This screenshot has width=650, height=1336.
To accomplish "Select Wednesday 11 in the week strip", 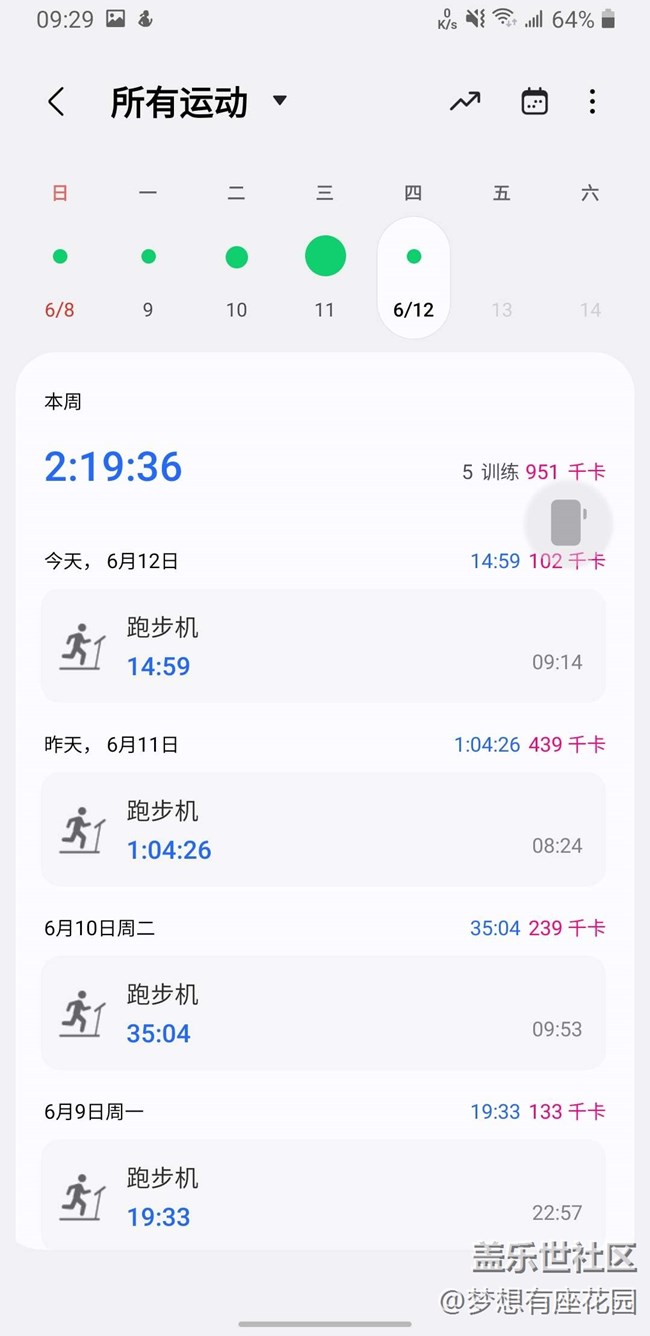I will click(325, 258).
